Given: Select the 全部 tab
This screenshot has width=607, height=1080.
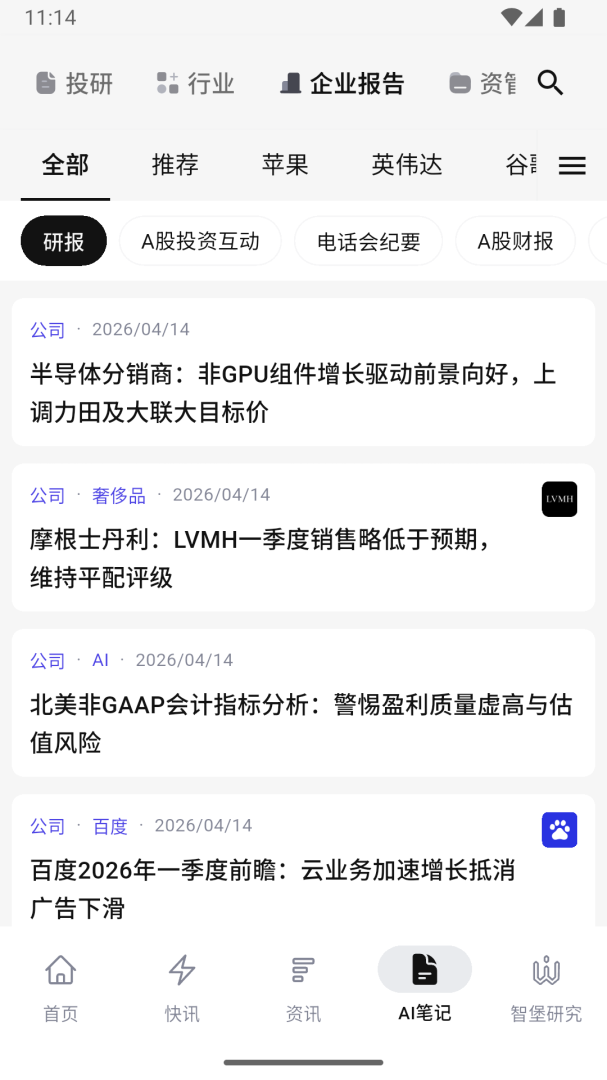Looking at the screenshot, I should [x=65, y=165].
